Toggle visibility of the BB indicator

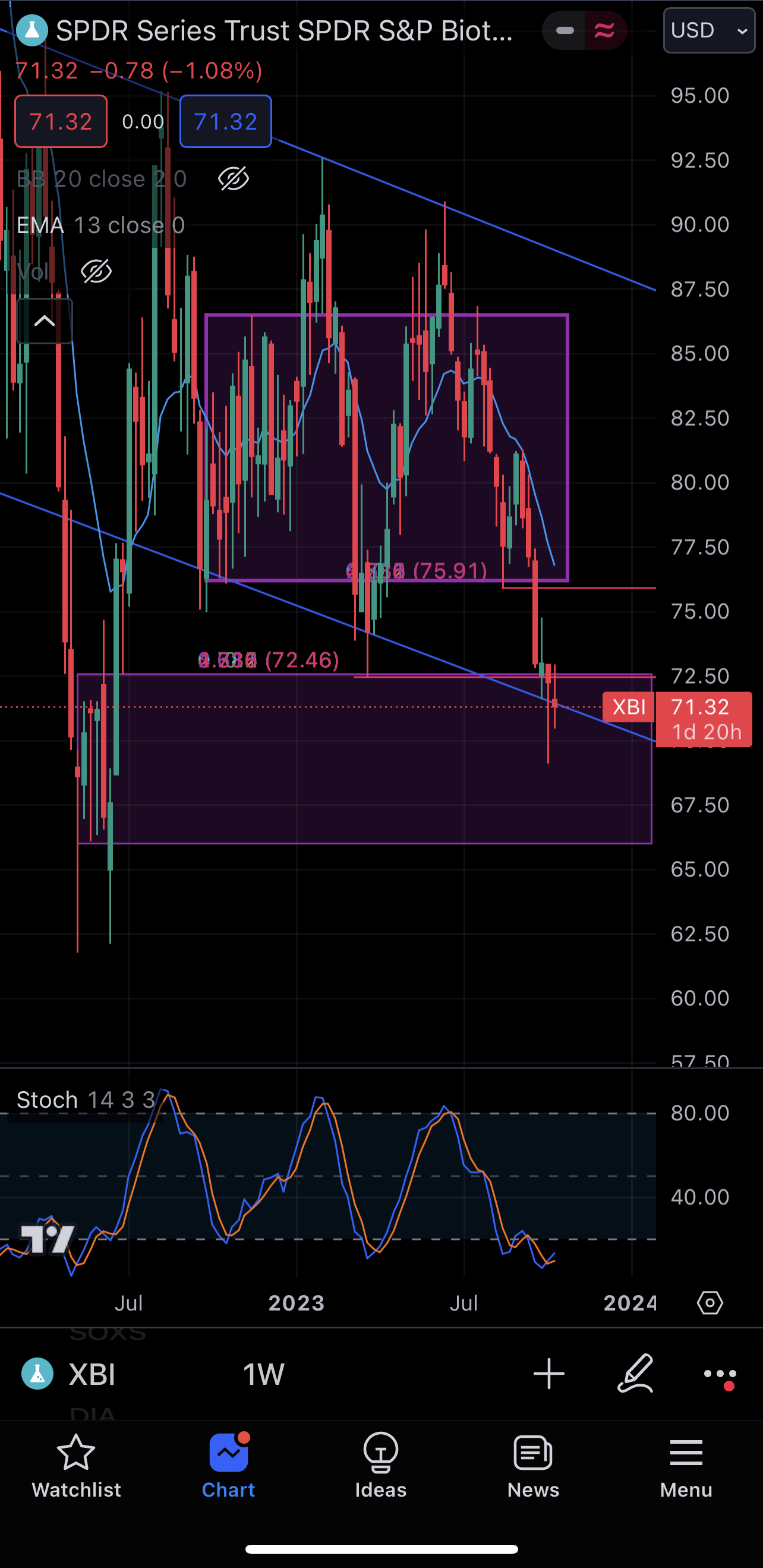click(233, 179)
